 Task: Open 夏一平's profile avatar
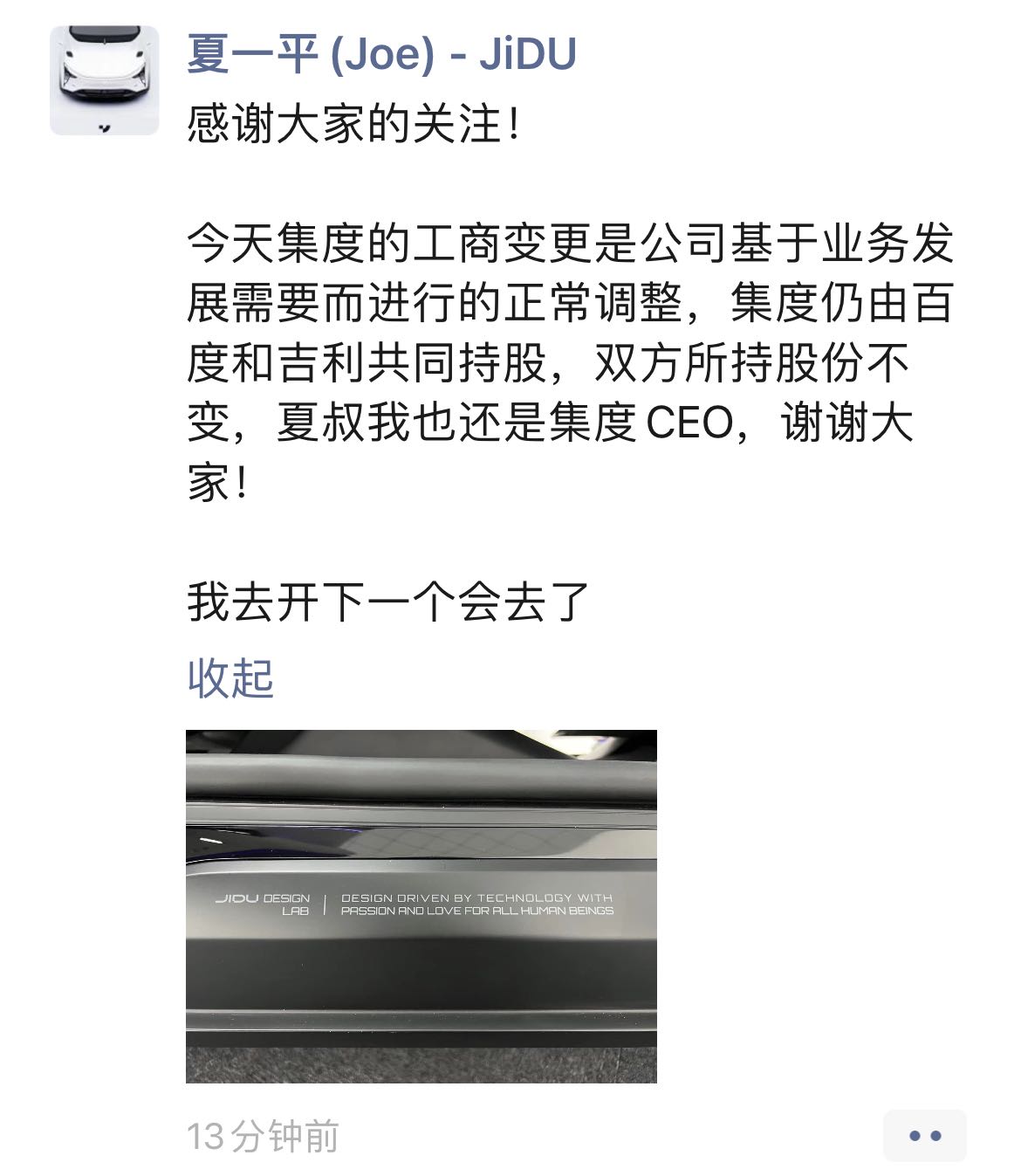[105, 80]
